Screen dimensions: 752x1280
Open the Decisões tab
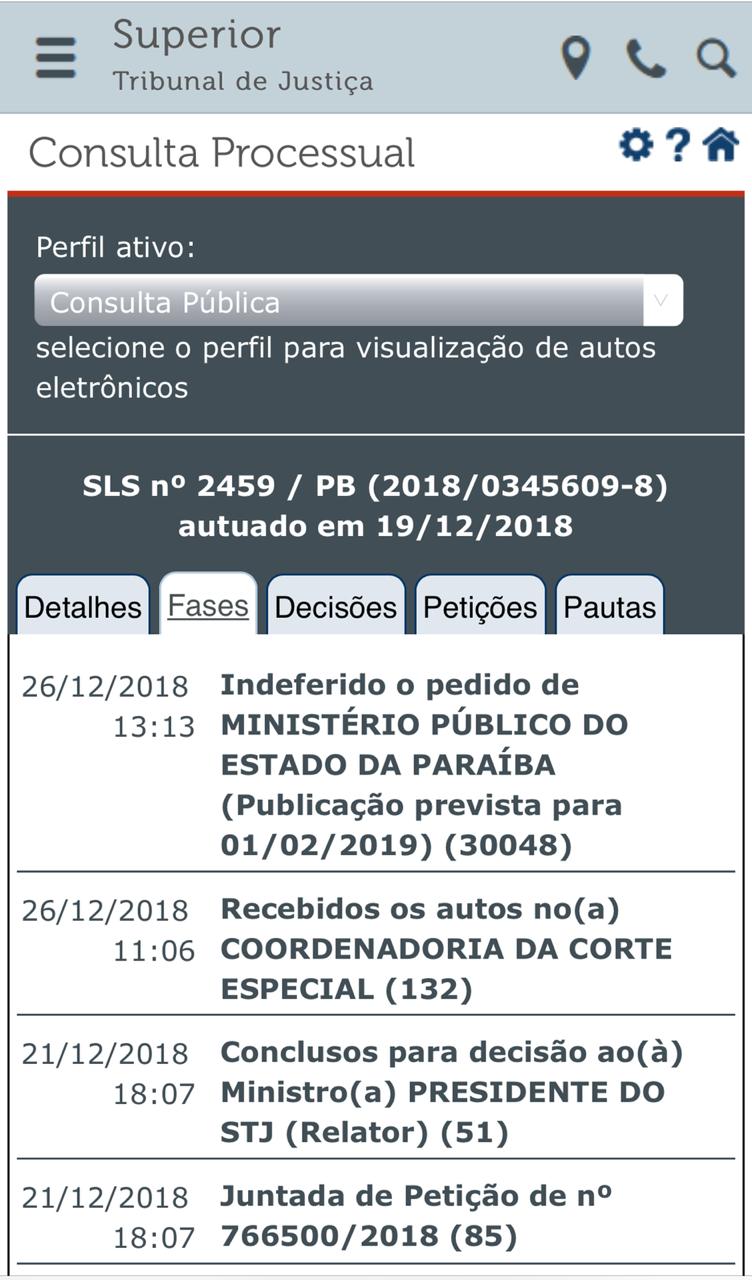(336, 605)
